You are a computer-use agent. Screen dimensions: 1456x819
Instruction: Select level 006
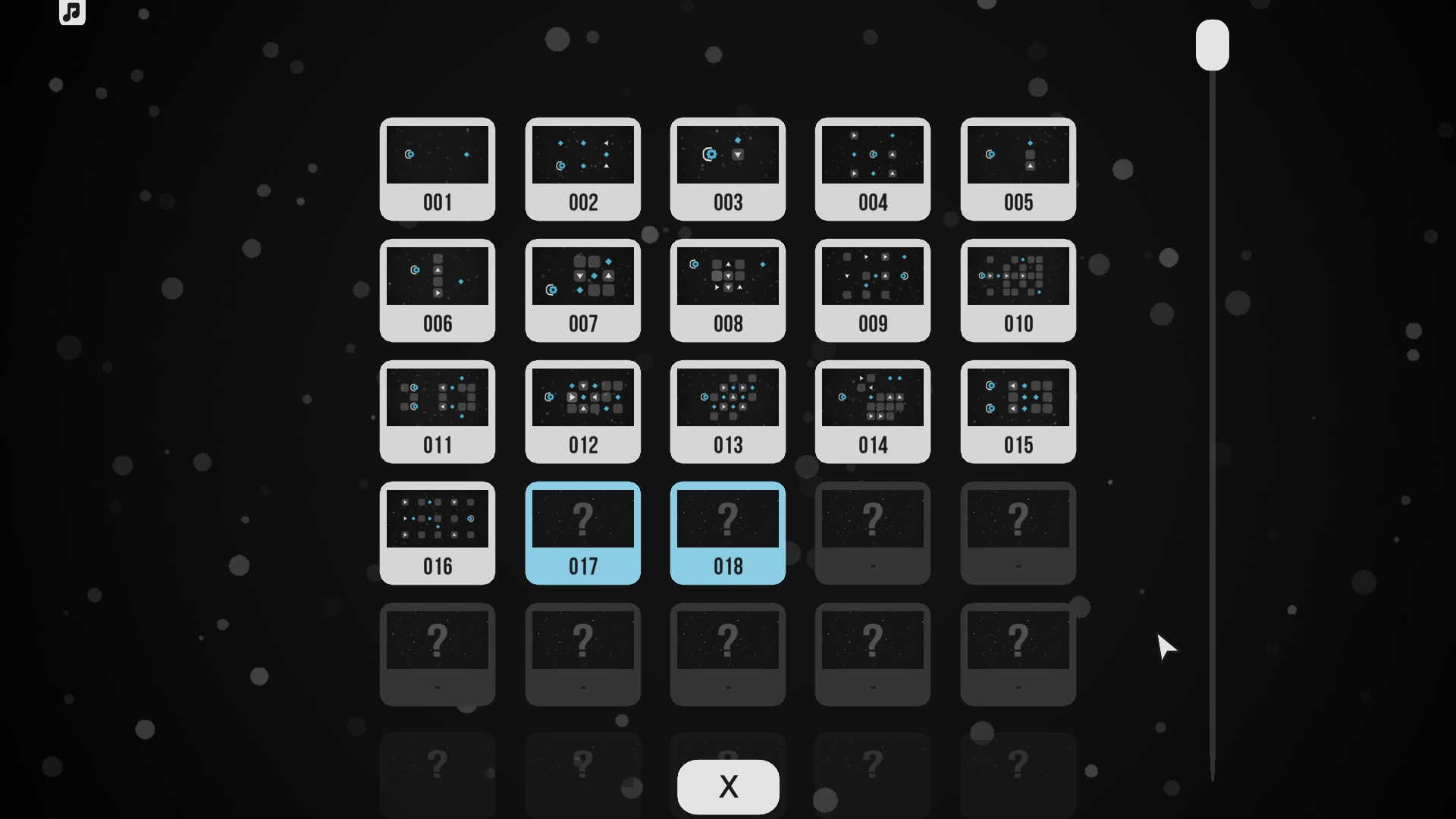click(x=438, y=290)
